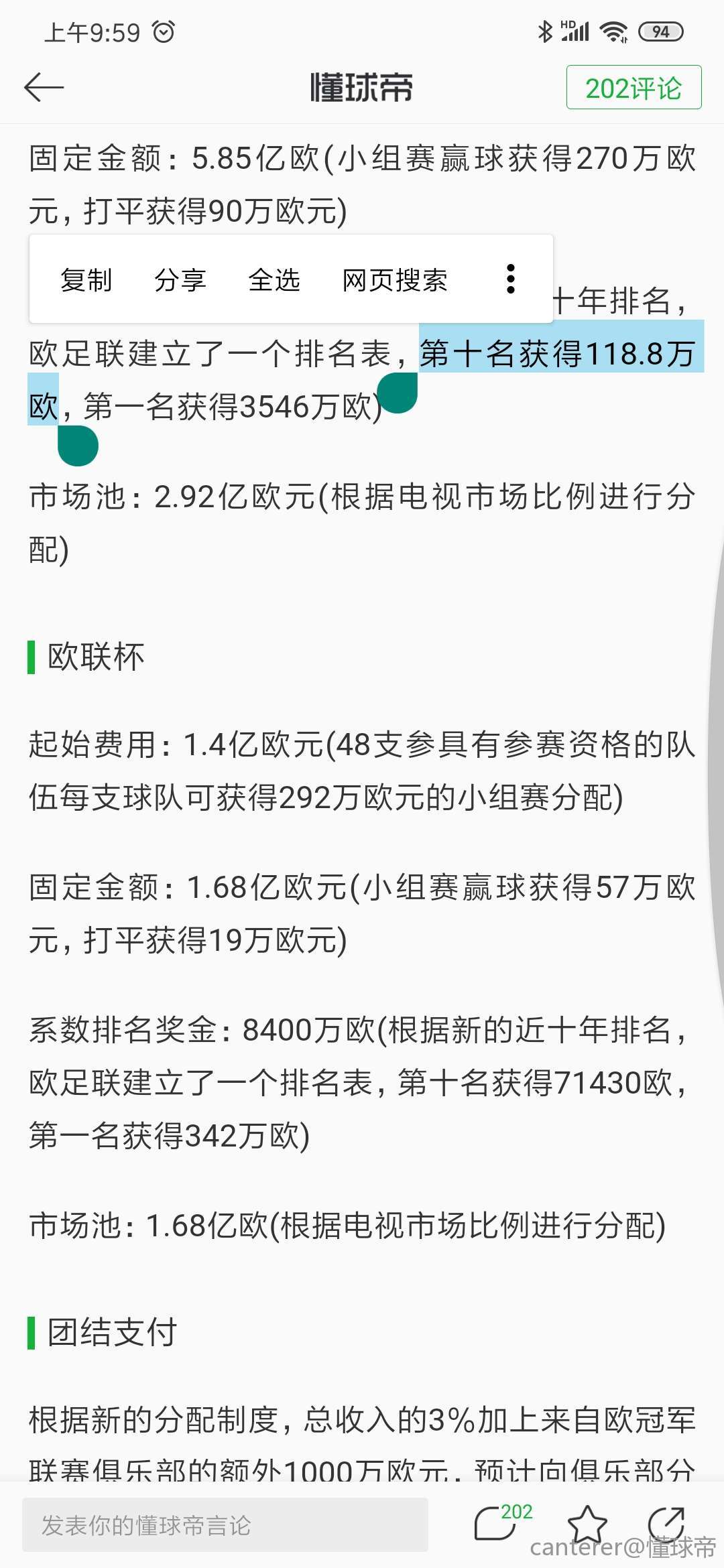Choose 分享 in the text selection menu
Image resolution: width=724 pixels, height=1568 pixels.
(x=180, y=279)
